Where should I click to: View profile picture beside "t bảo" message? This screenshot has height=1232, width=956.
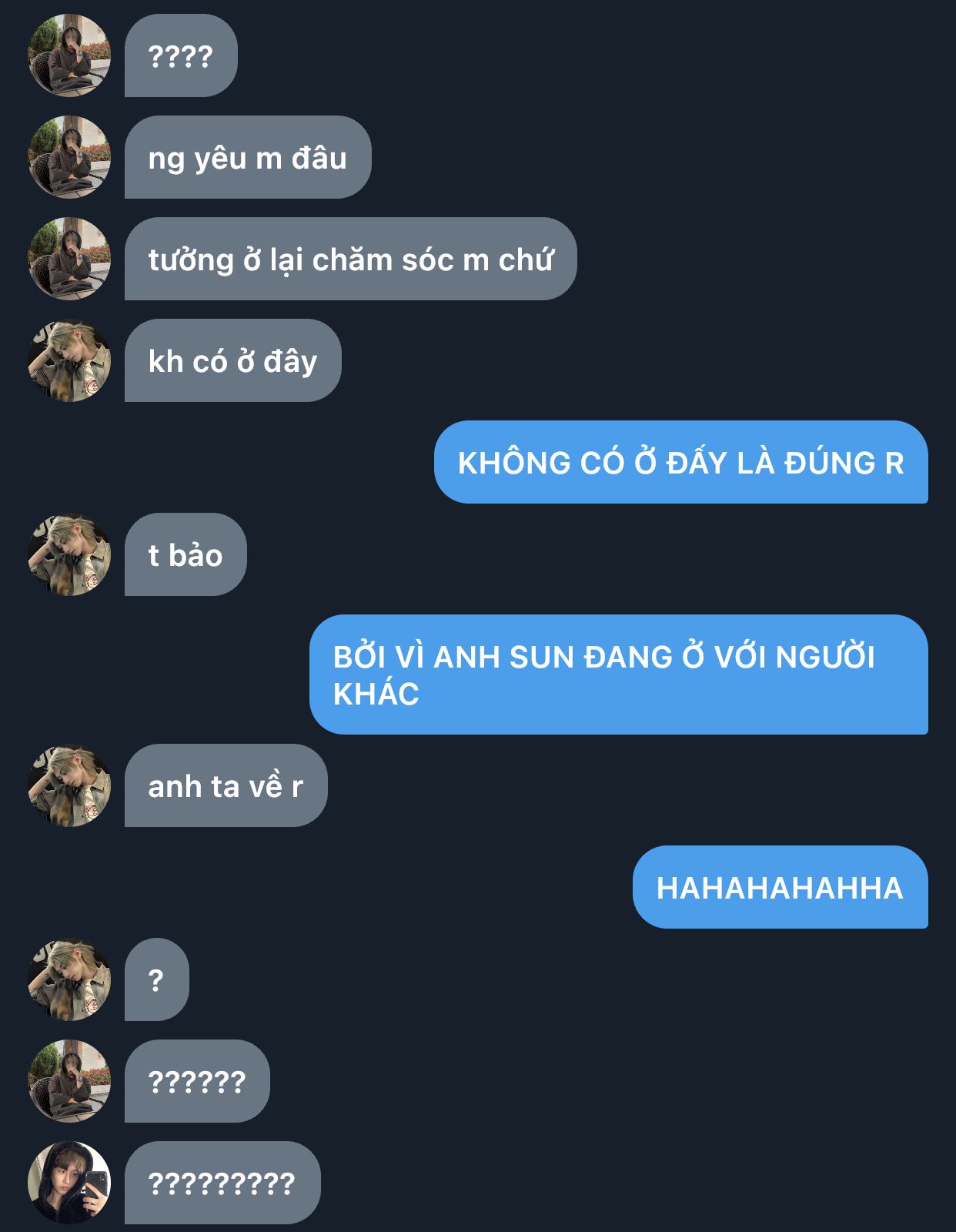coord(69,554)
